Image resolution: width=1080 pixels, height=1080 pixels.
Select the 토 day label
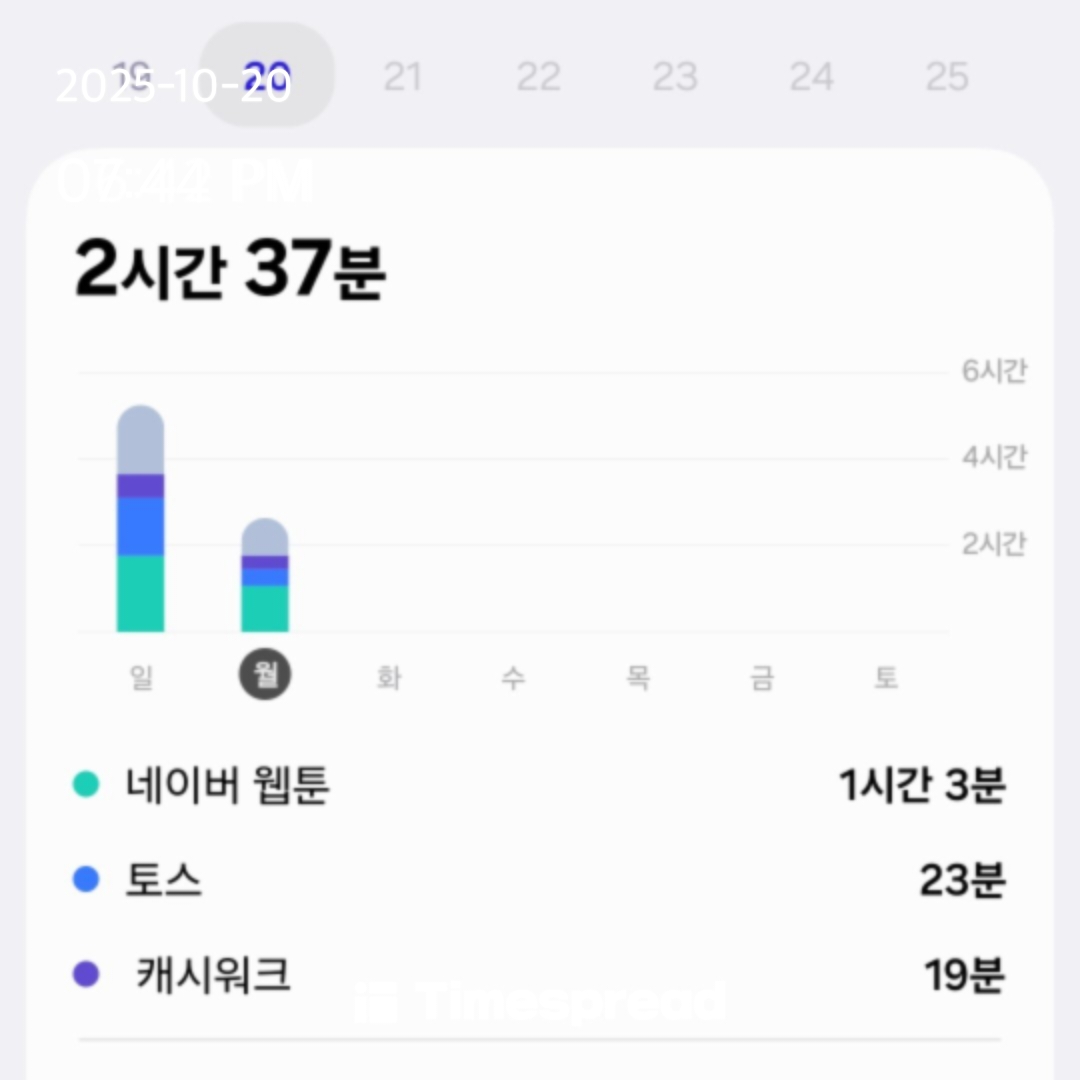[x=886, y=678]
